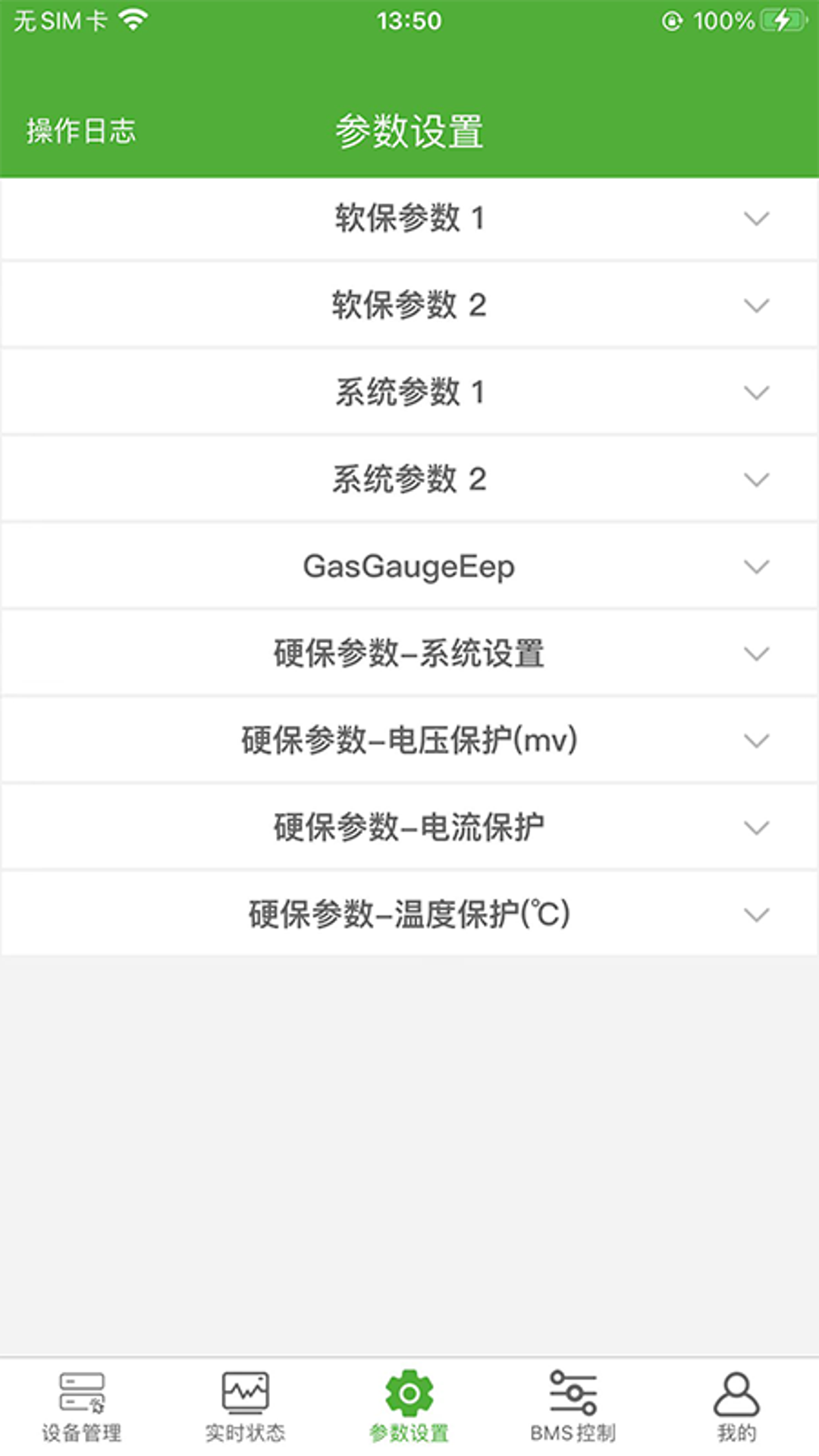This screenshot has height=1456, width=819.
Task: Tap the Wi-Fi icon in the status bar
Action: click(133, 20)
